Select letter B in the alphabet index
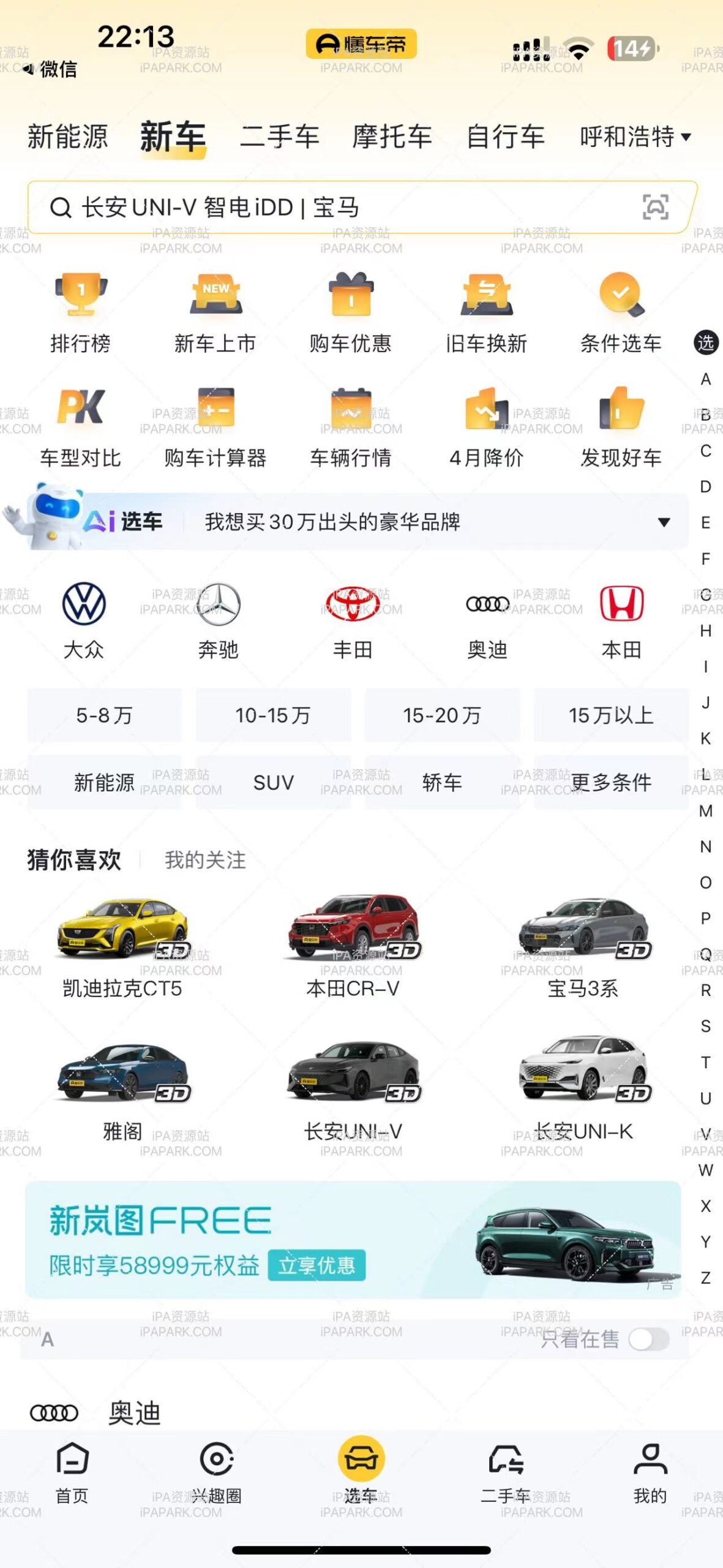 click(705, 414)
